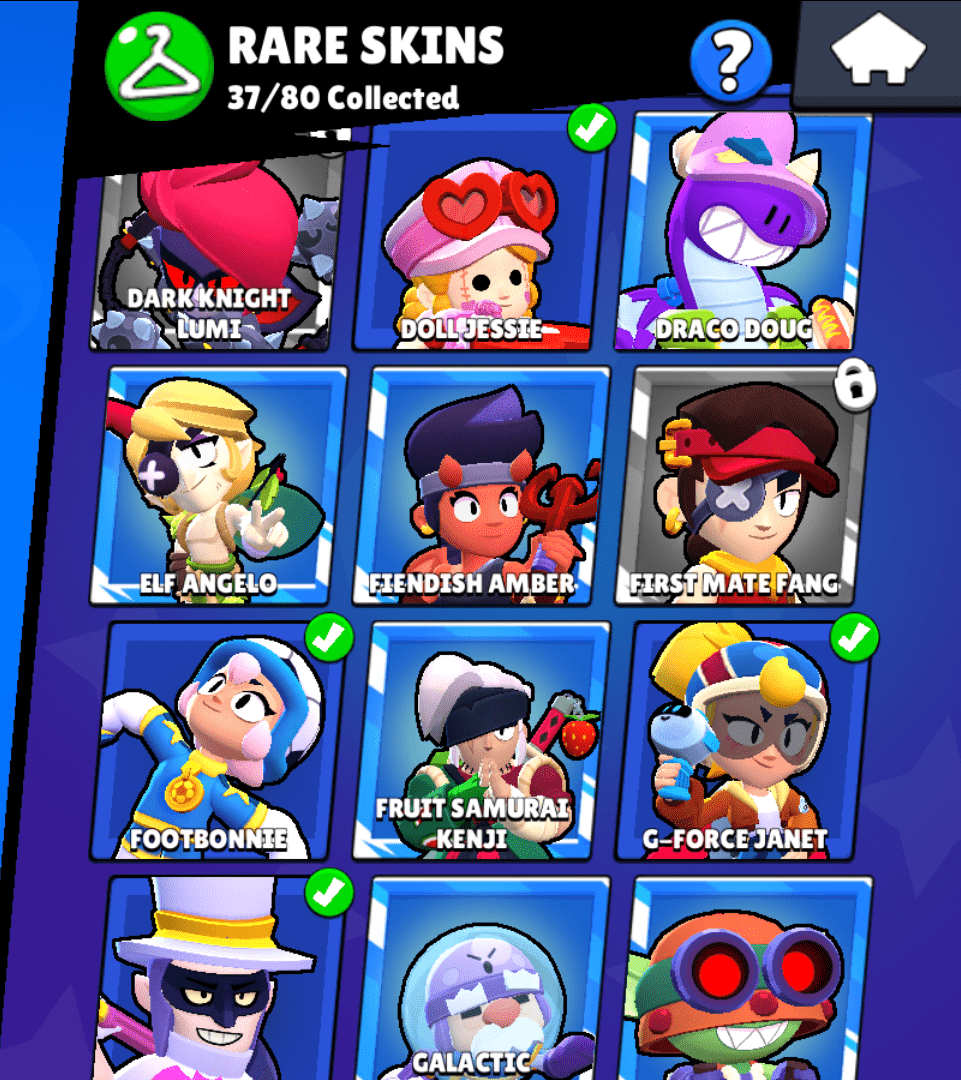Screen dimensions: 961x1080
Task: Open the Dark Knight Lumi skin
Action: point(215,250)
